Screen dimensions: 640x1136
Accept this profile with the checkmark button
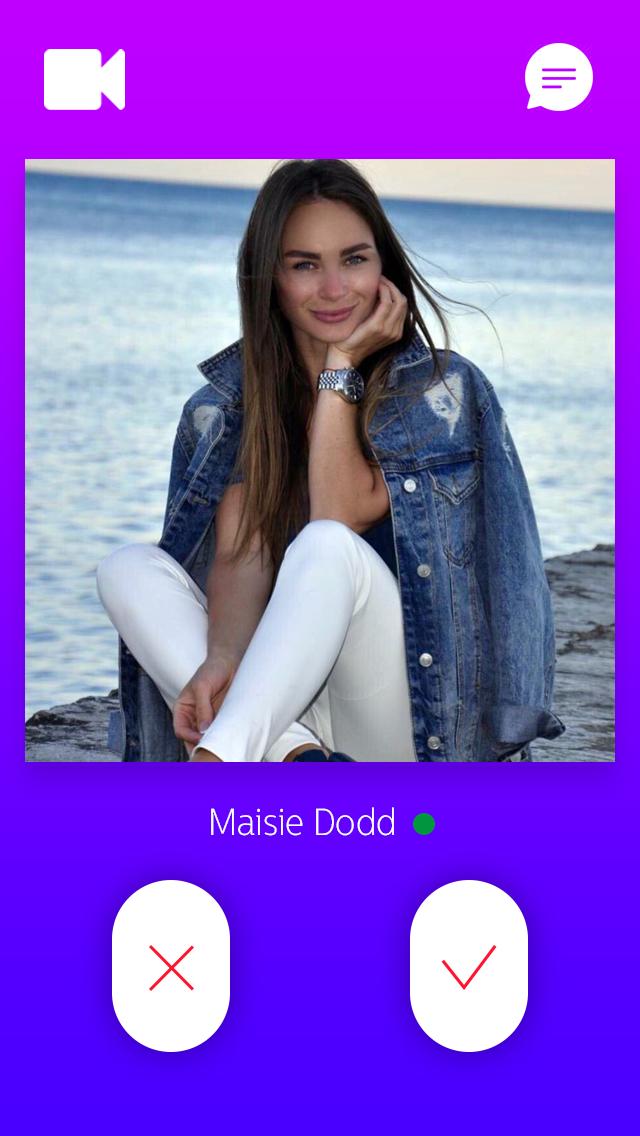[x=468, y=966]
